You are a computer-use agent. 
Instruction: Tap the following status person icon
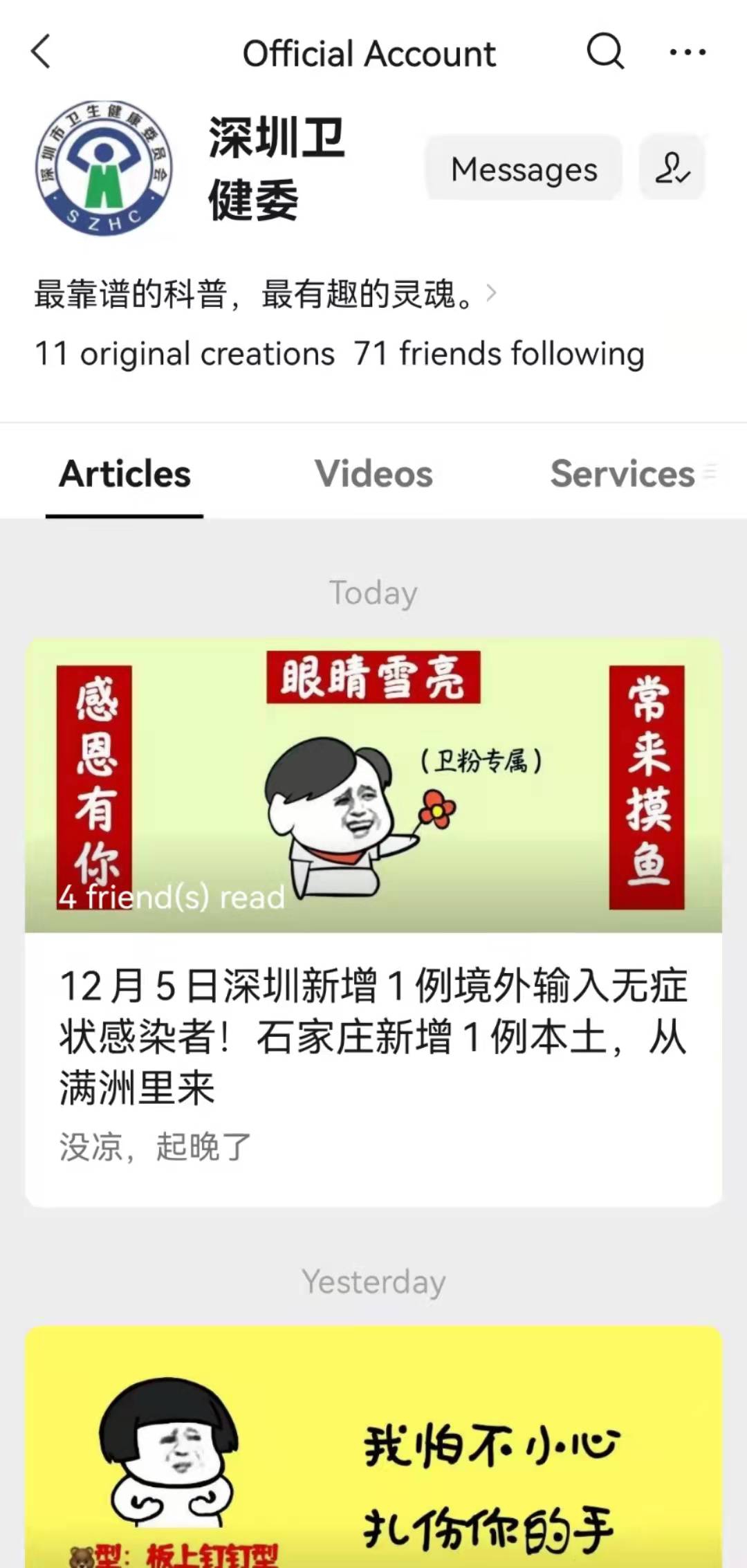click(x=672, y=169)
